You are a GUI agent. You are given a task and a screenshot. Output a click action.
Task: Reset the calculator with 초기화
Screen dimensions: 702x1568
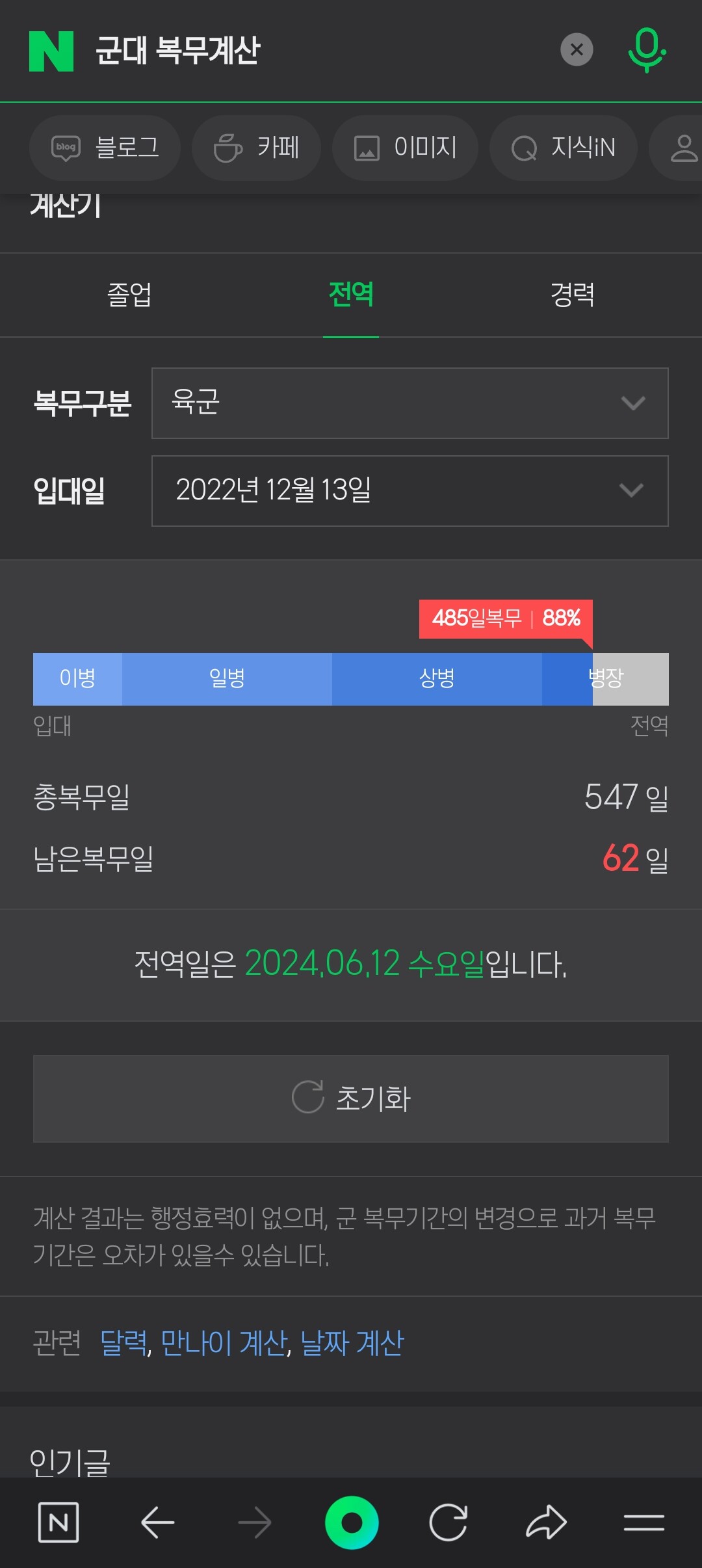coord(351,1098)
